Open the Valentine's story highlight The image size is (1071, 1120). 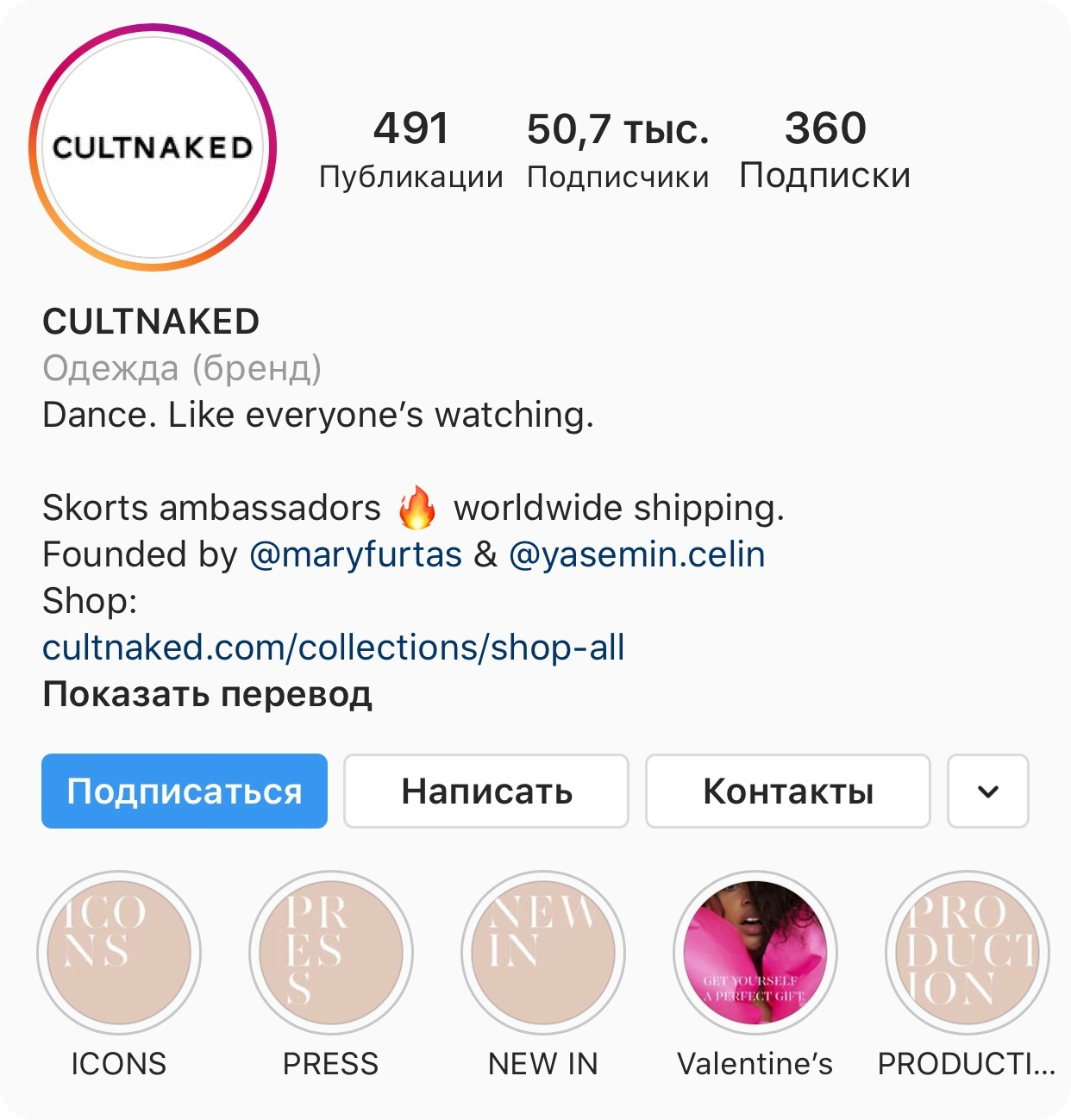(x=755, y=953)
